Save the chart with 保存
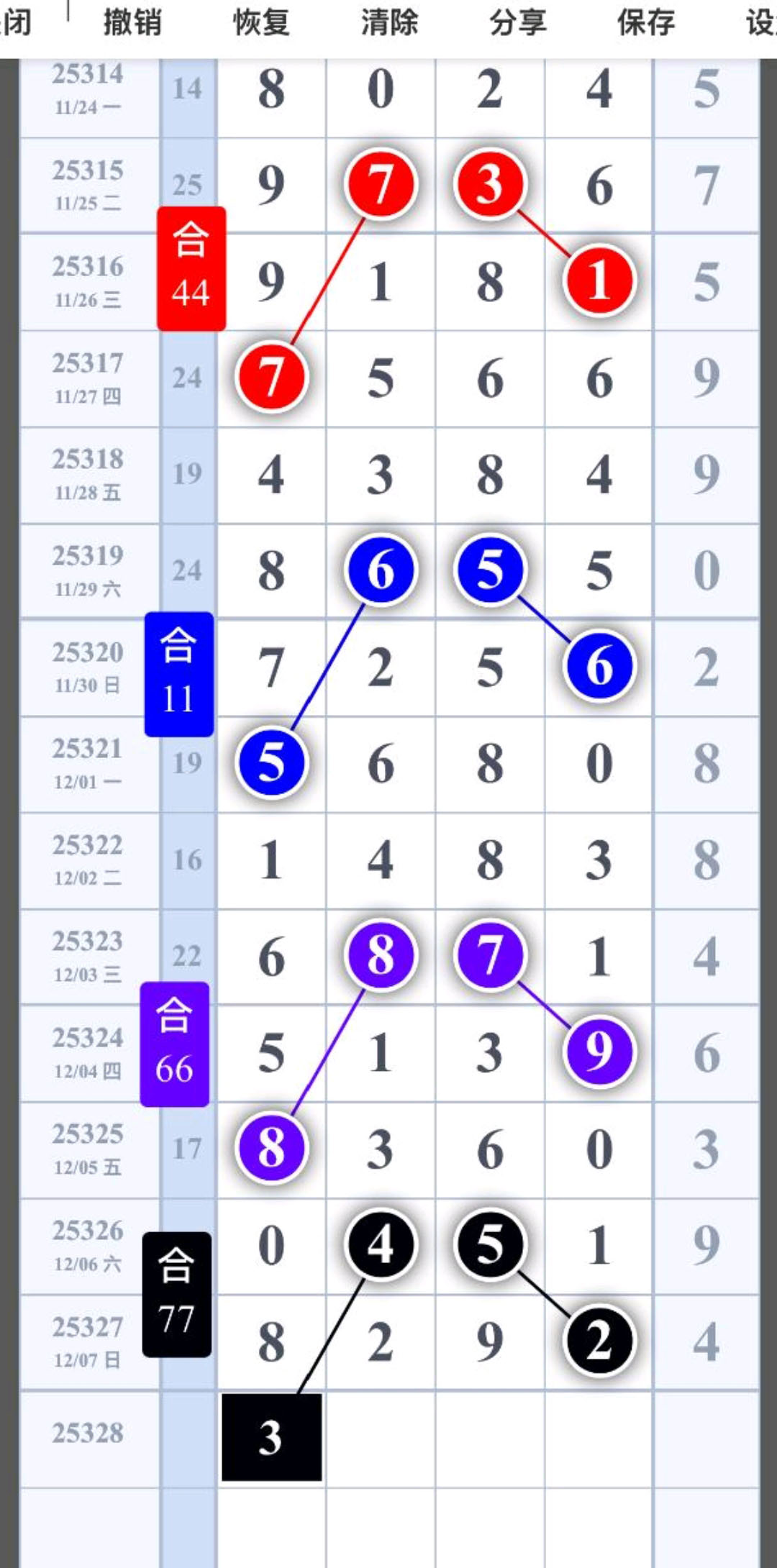This screenshot has height=1568, width=777. tap(645, 24)
